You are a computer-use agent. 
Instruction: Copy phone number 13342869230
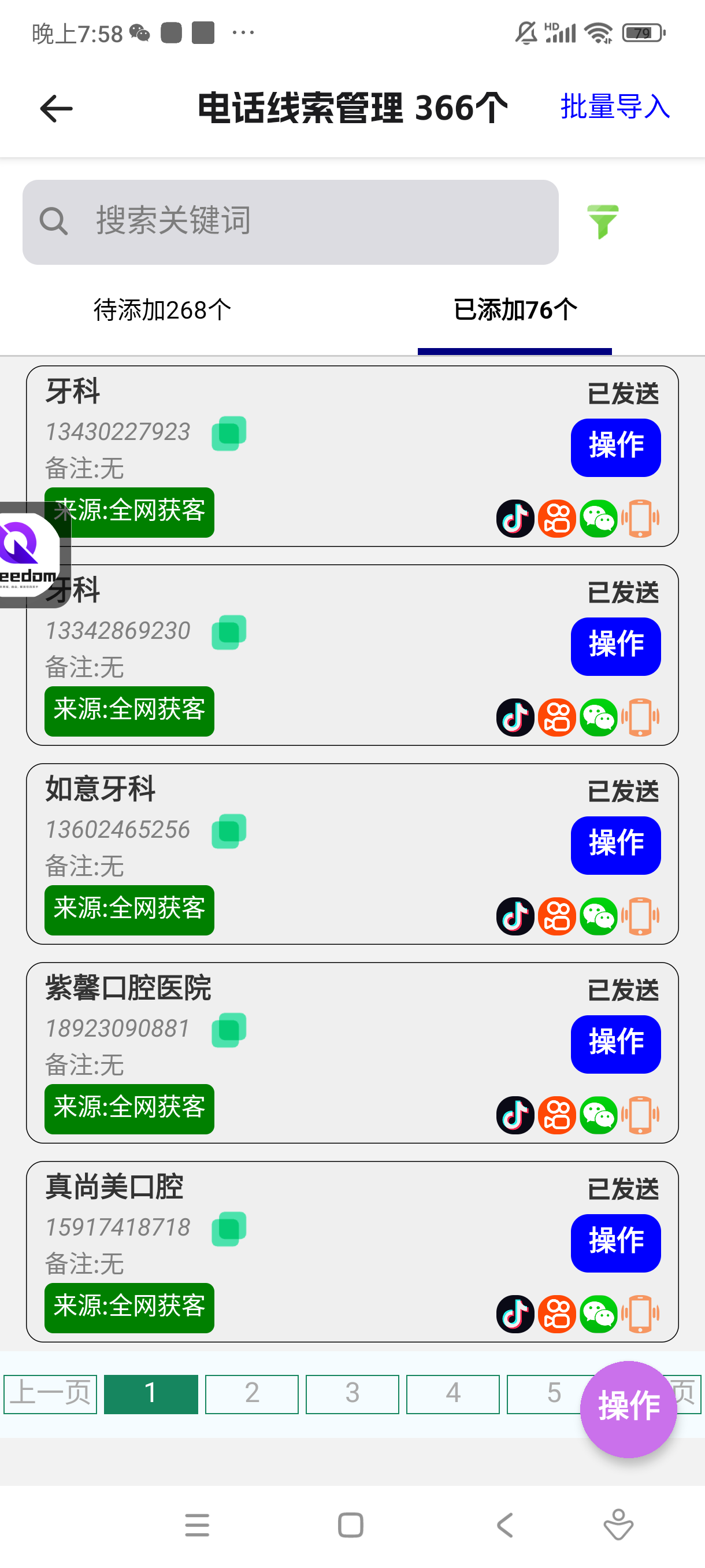click(x=229, y=632)
